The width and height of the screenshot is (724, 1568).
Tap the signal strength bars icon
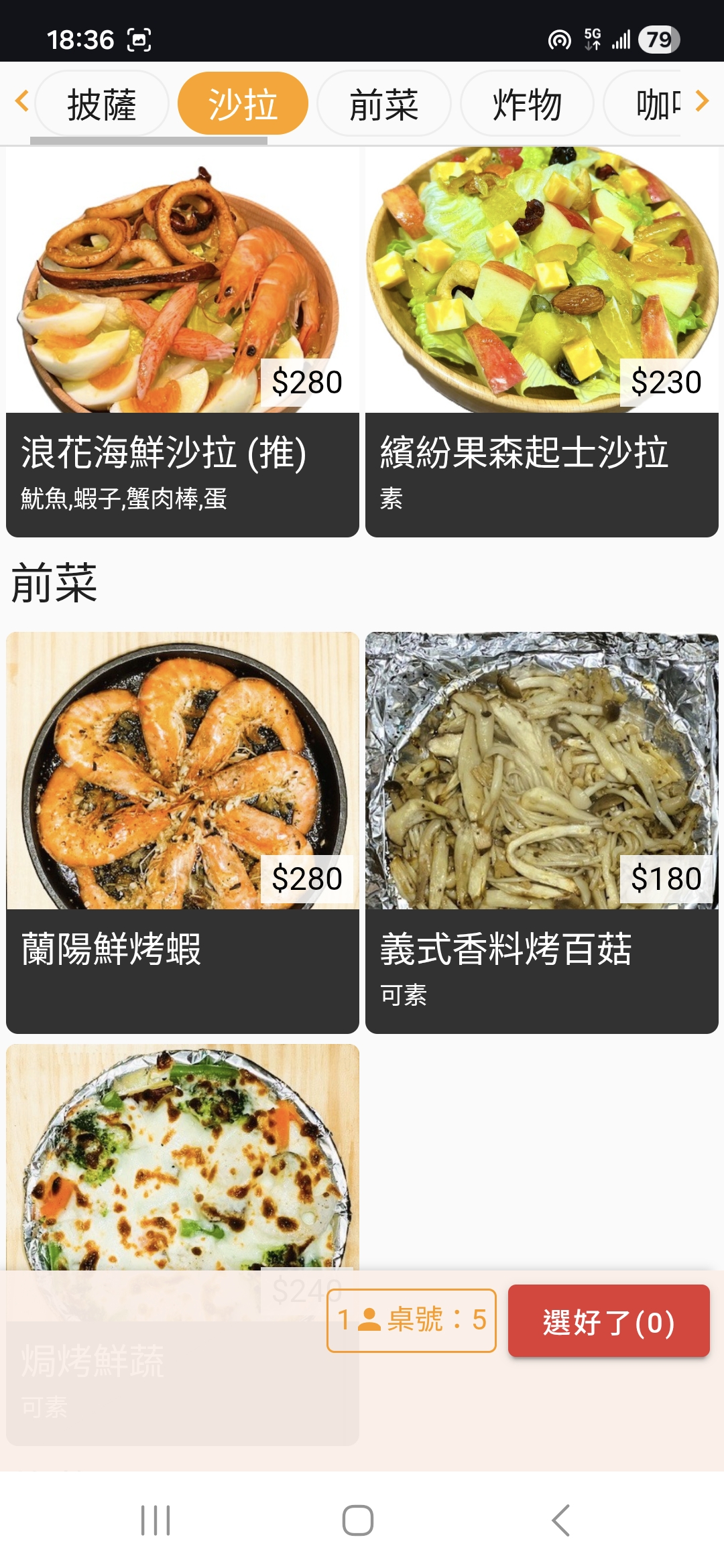click(x=623, y=40)
